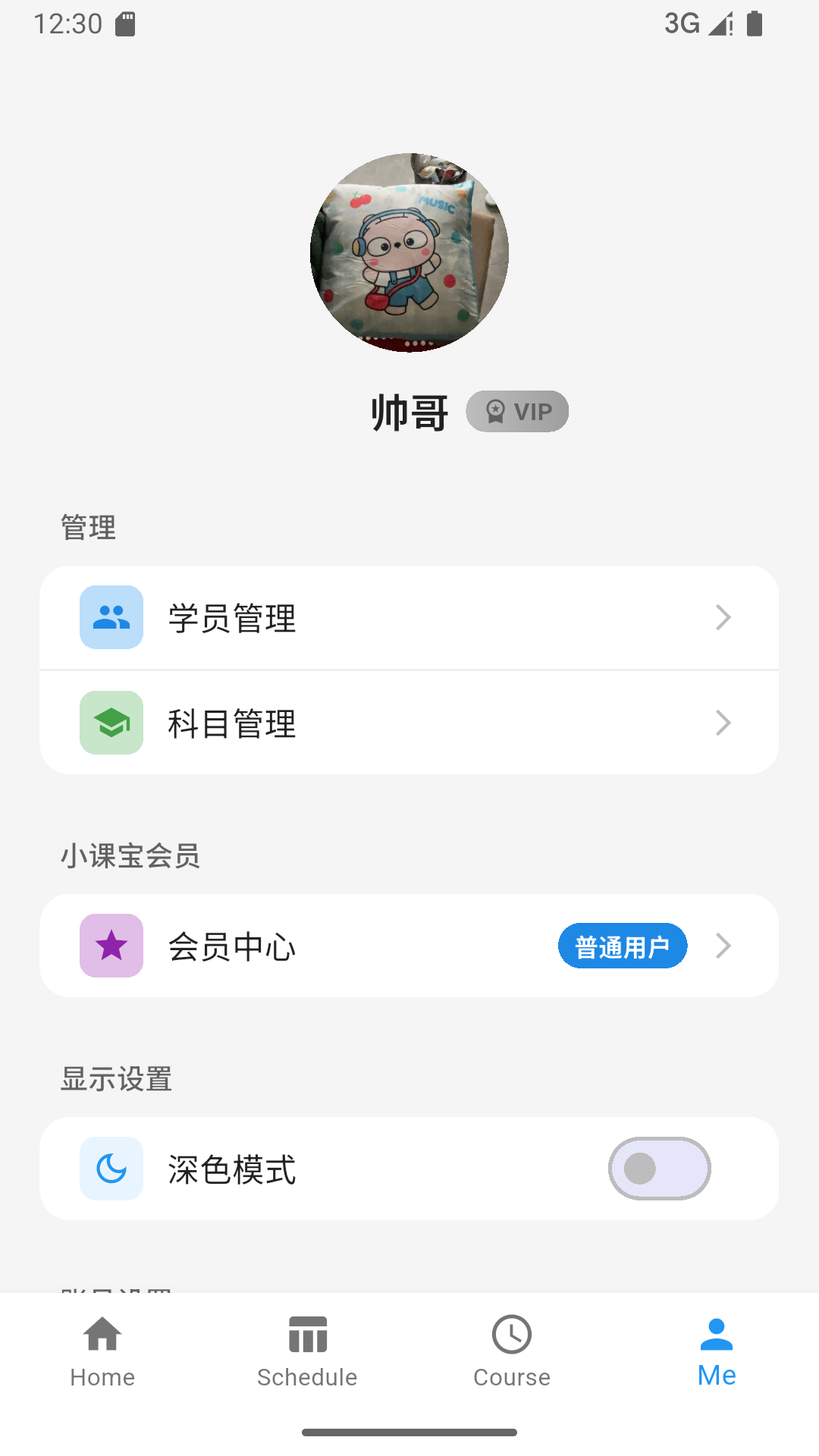Tap the VIP badge next to 帅哥
Screen dimensions: 819x1456
coord(516,410)
